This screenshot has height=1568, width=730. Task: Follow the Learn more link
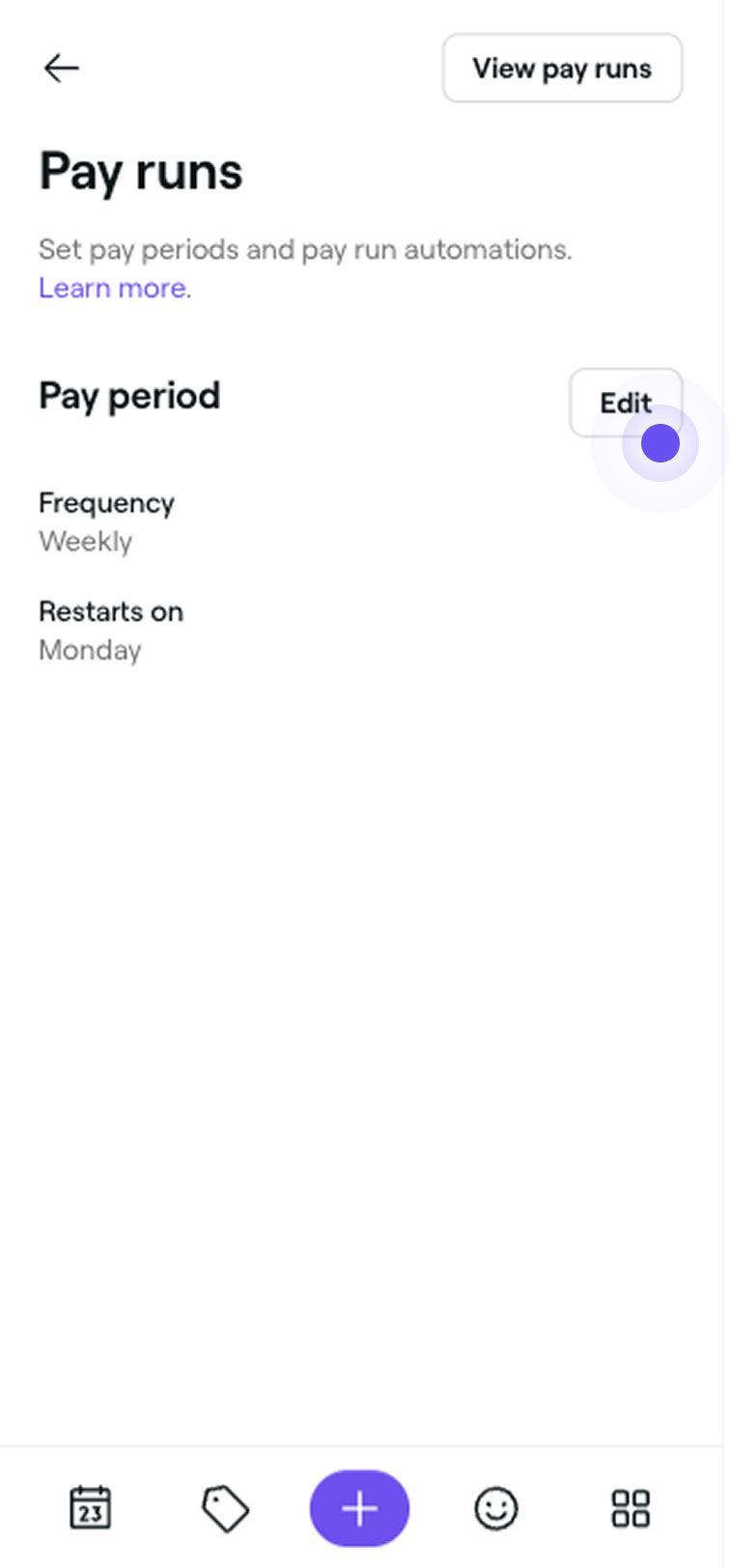point(113,288)
